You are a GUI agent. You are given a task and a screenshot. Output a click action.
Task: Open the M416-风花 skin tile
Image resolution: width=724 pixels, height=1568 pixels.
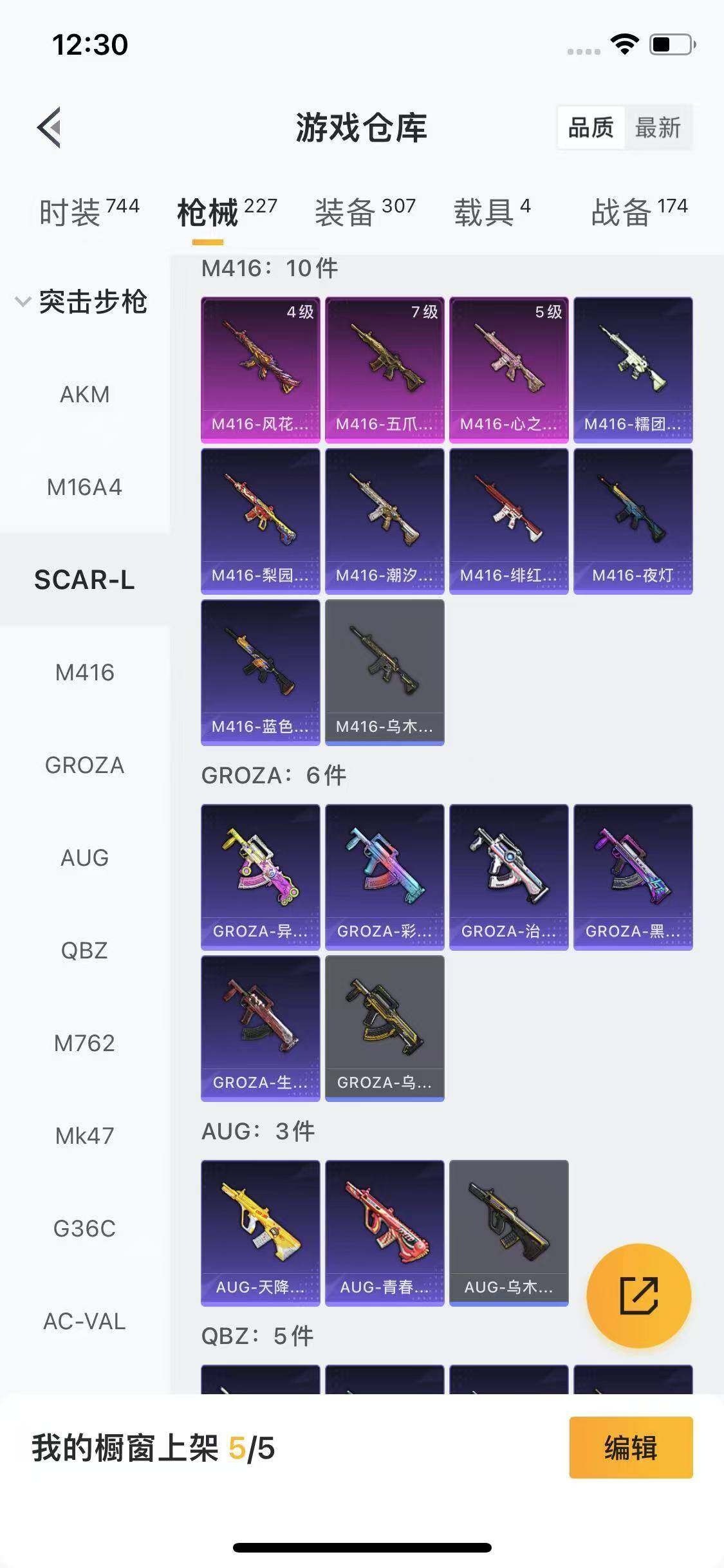[x=260, y=369]
